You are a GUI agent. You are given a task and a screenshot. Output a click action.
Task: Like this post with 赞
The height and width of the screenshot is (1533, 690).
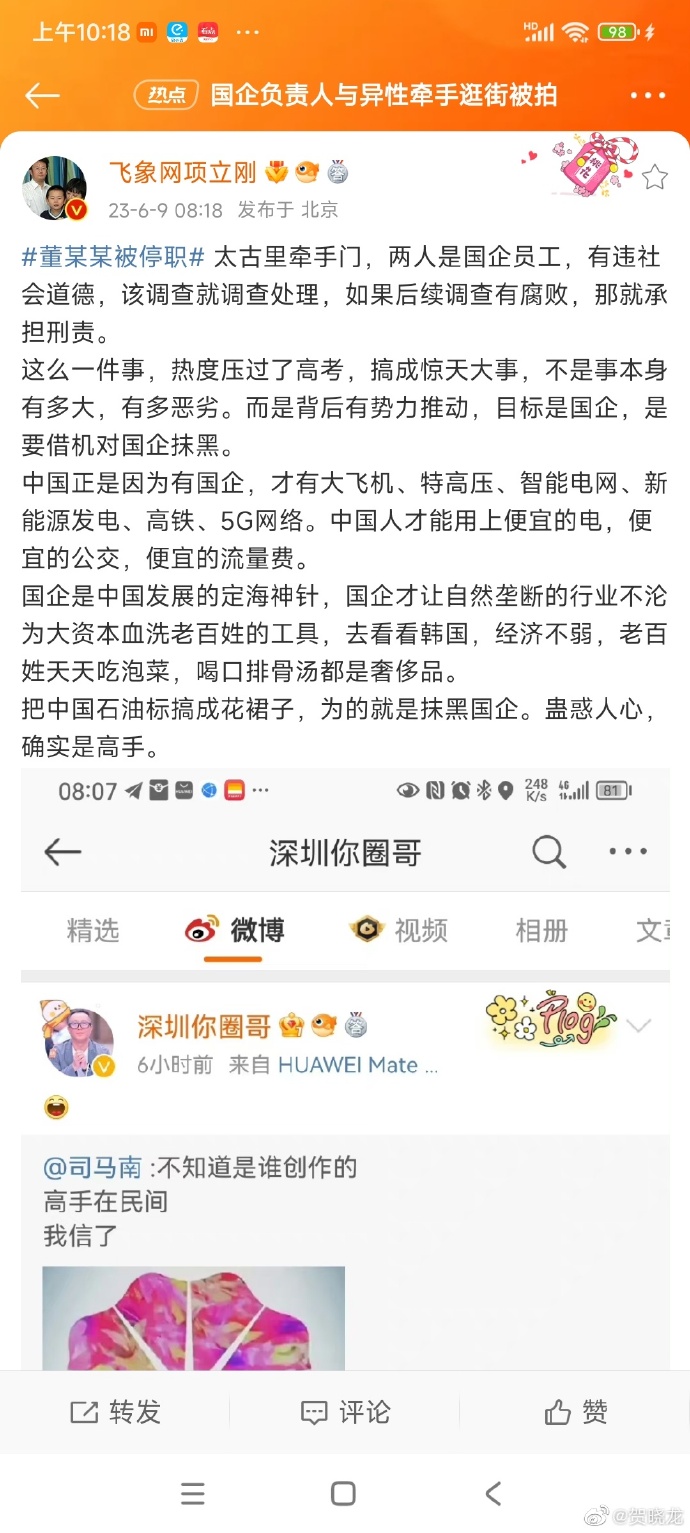pyautogui.click(x=575, y=1412)
